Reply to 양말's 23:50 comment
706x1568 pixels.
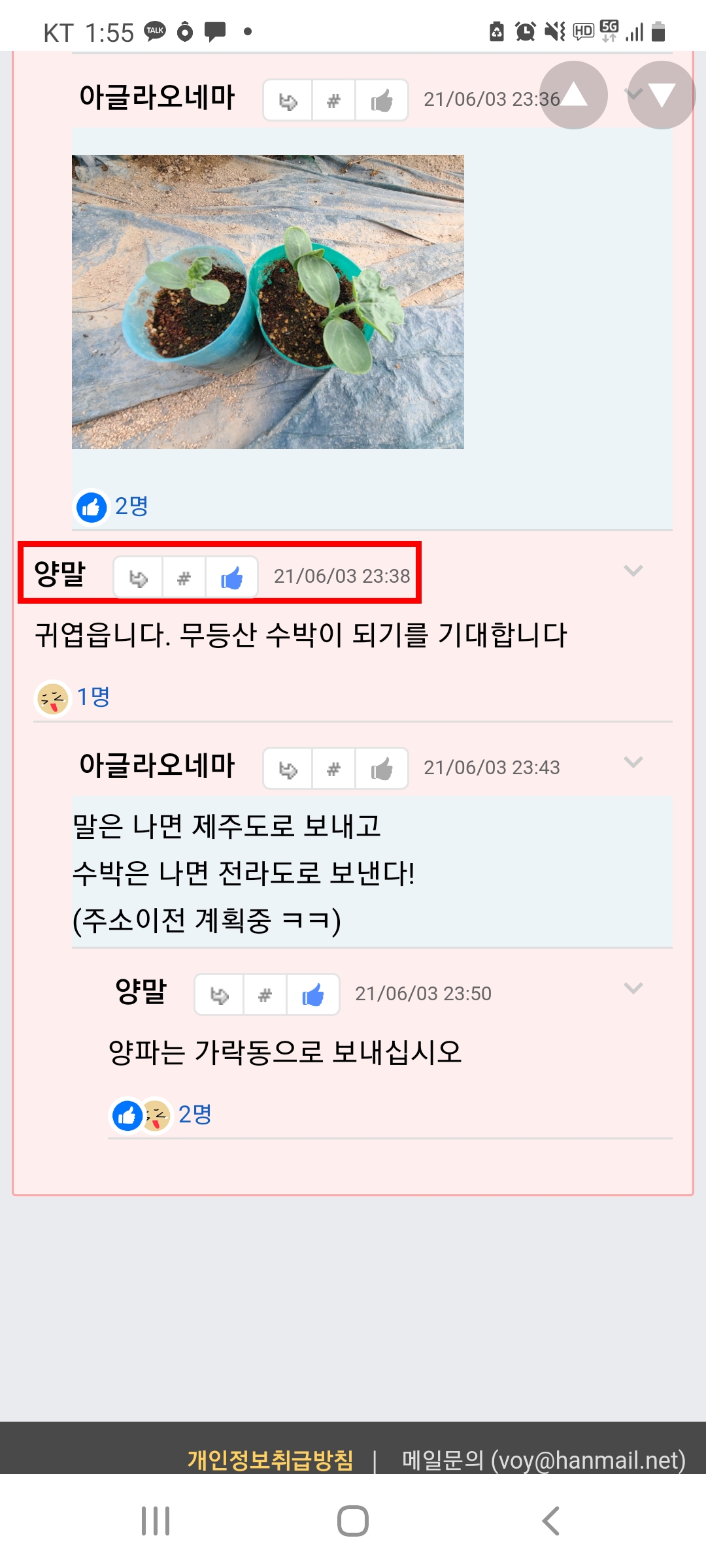[x=220, y=996]
